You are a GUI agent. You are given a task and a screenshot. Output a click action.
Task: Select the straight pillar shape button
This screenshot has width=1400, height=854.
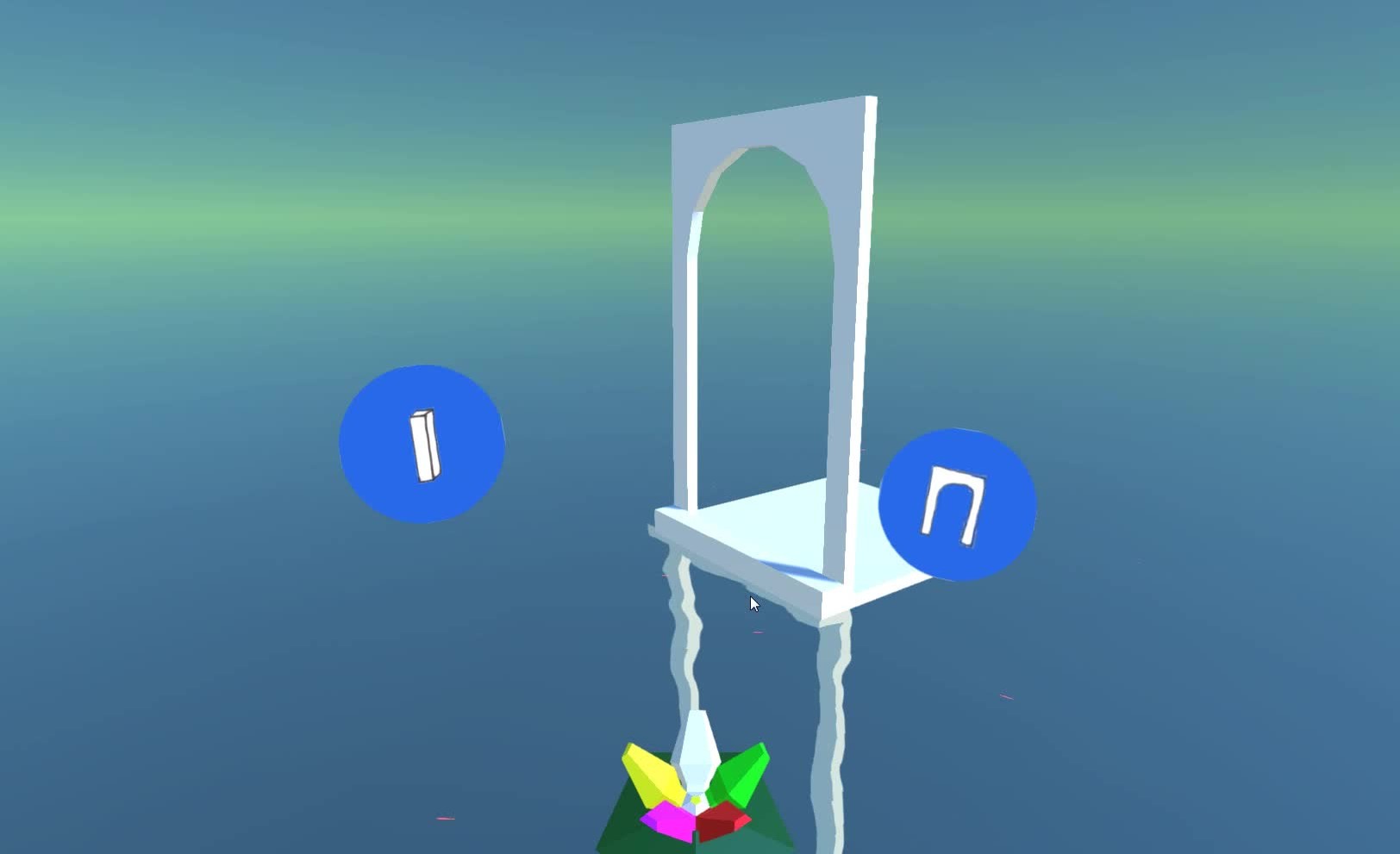(422, 444)
